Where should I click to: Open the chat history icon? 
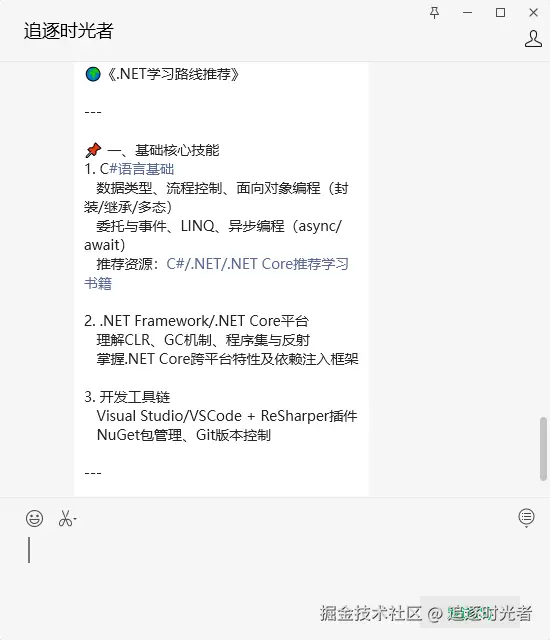[x=526, y=518]
